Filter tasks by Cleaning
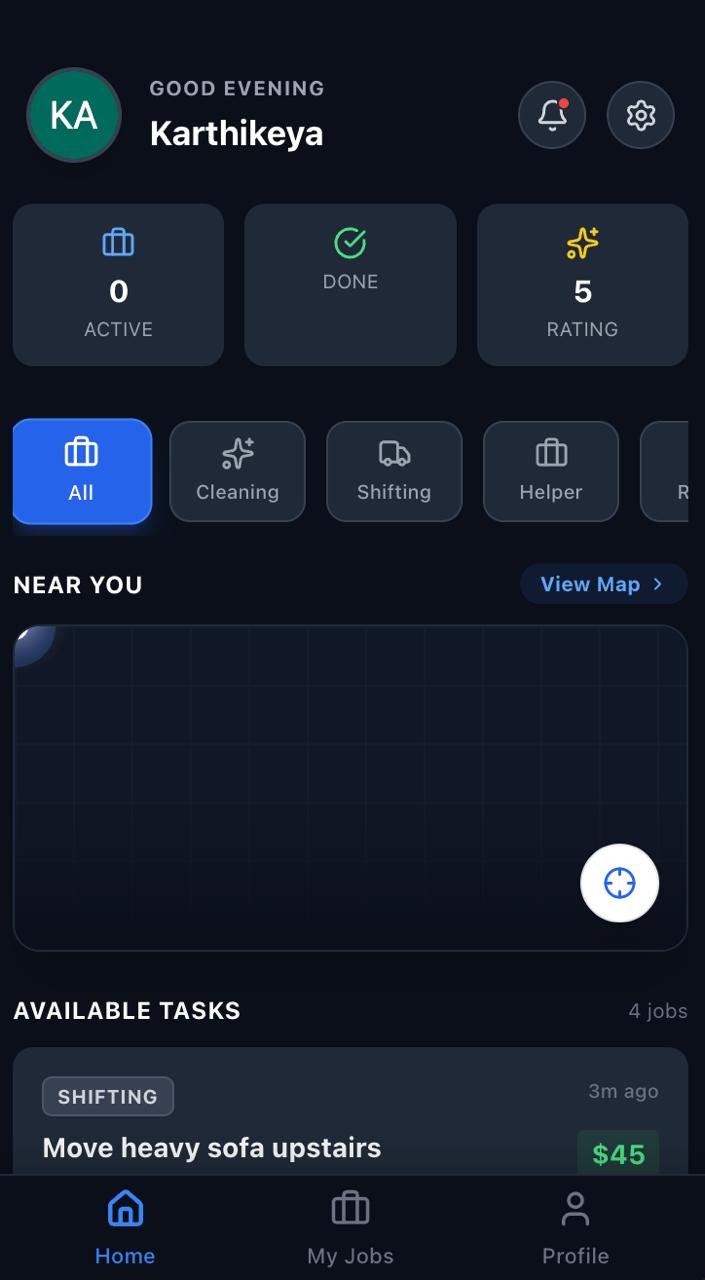705x1280 pixels. click(237, 471)
